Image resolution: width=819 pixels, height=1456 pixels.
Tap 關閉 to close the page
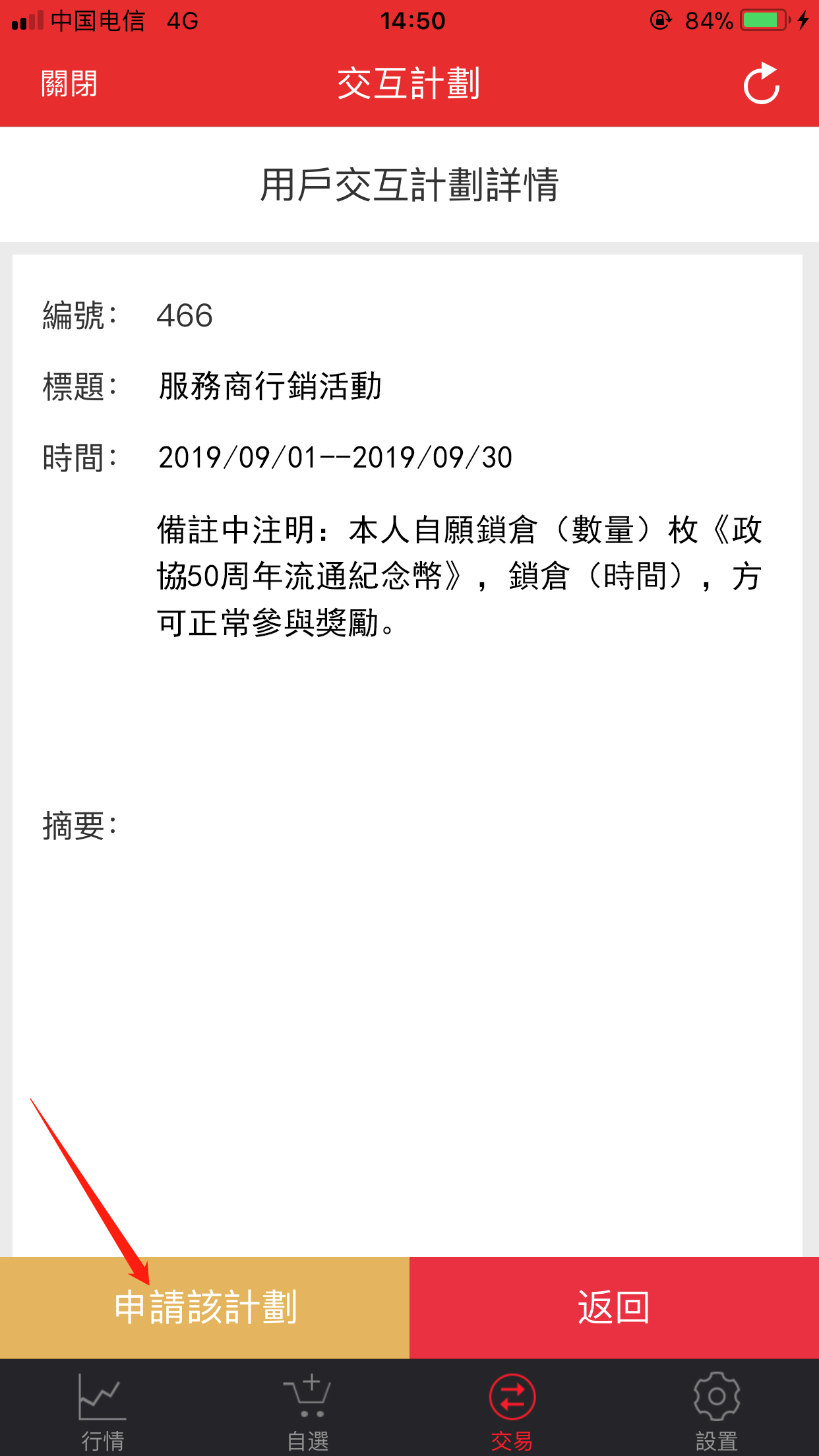(x=69, y=84)
